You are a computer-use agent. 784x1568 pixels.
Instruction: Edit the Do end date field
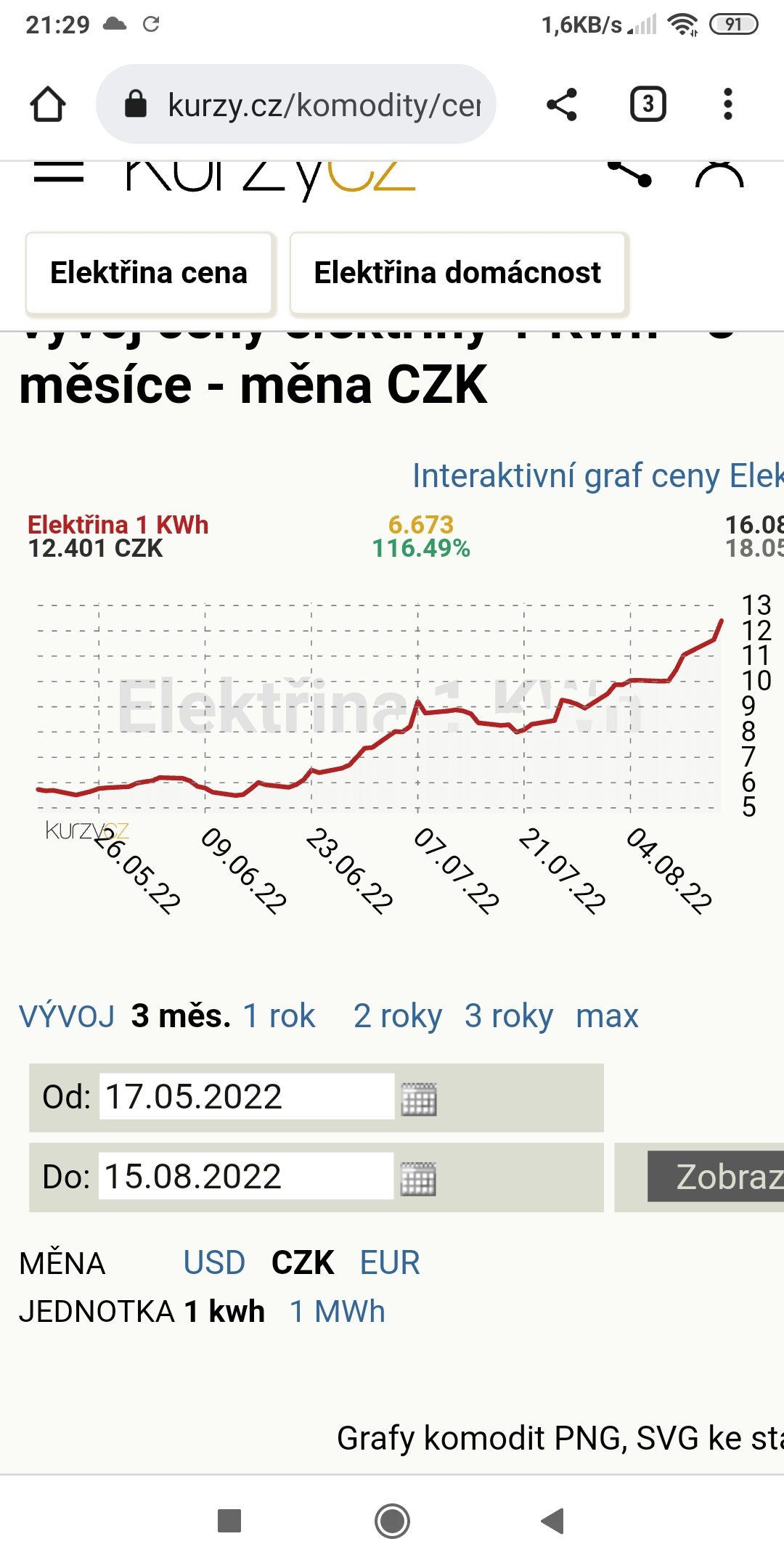click(247, 1177)
